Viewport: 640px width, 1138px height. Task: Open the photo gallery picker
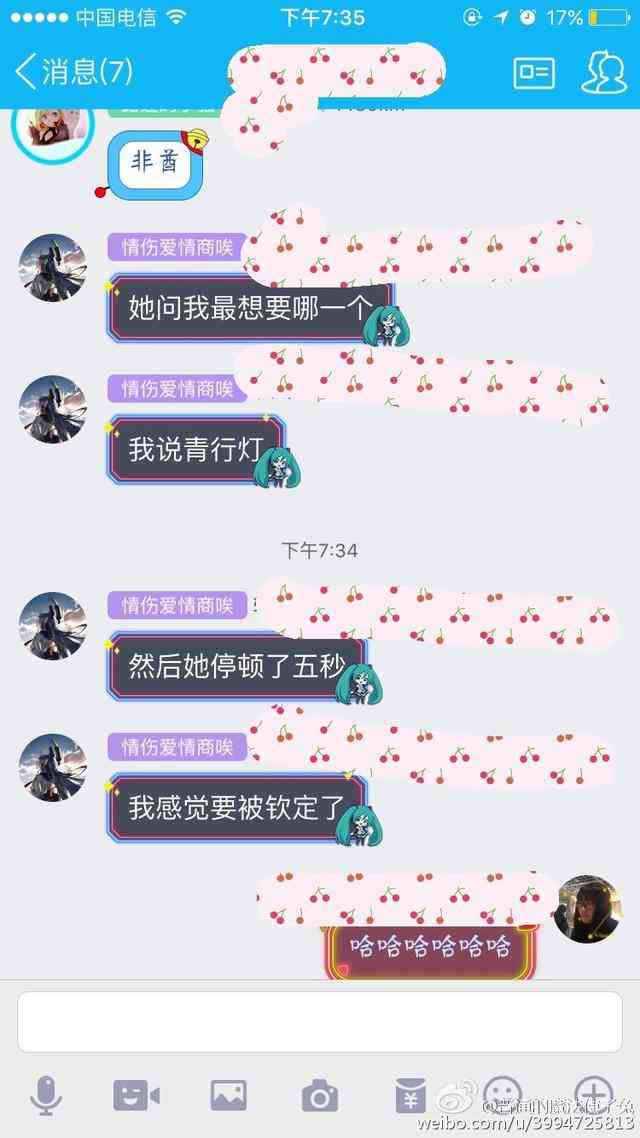[x=228, y=1097]
